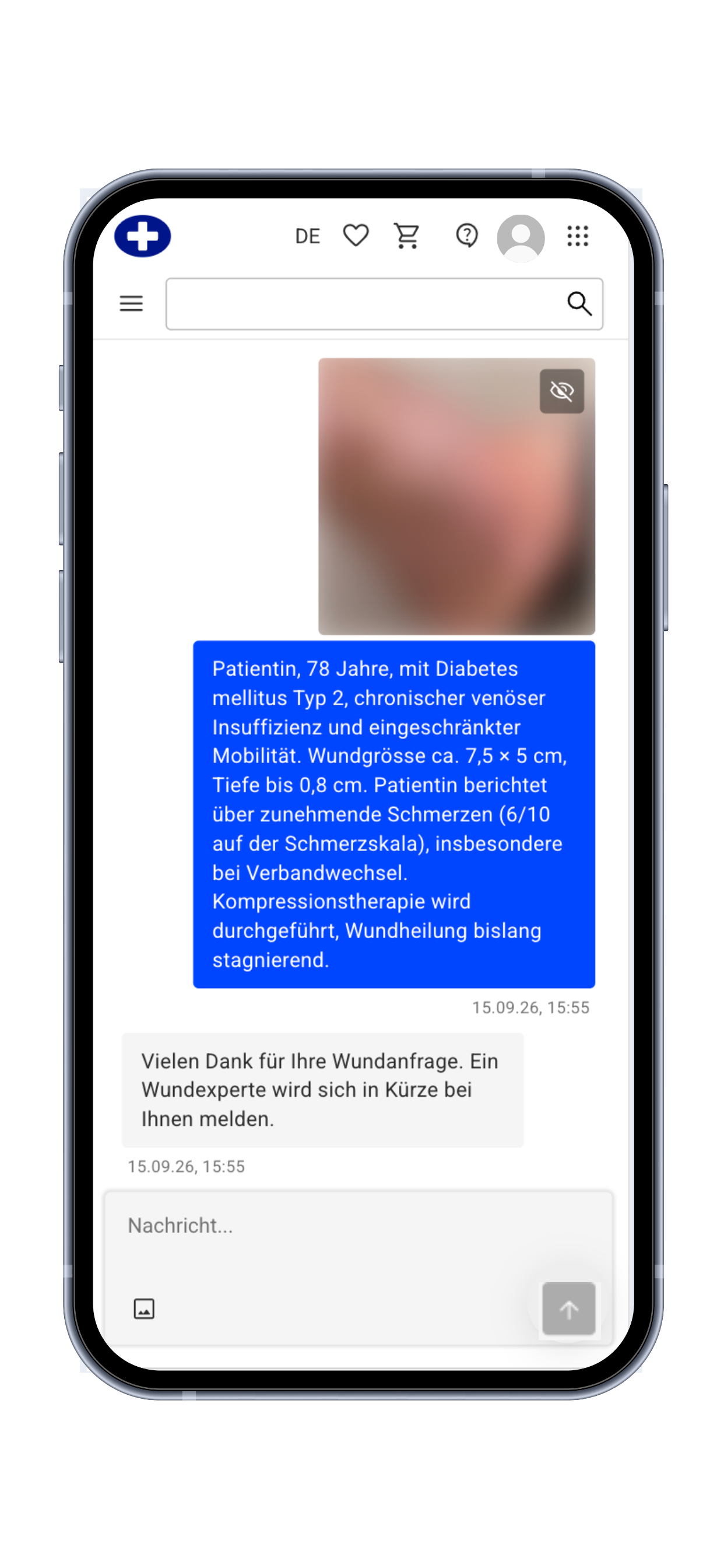724x1568 pixels.
Task: Toggle visibility of the blurred wound photo
Action: (561, 391)
